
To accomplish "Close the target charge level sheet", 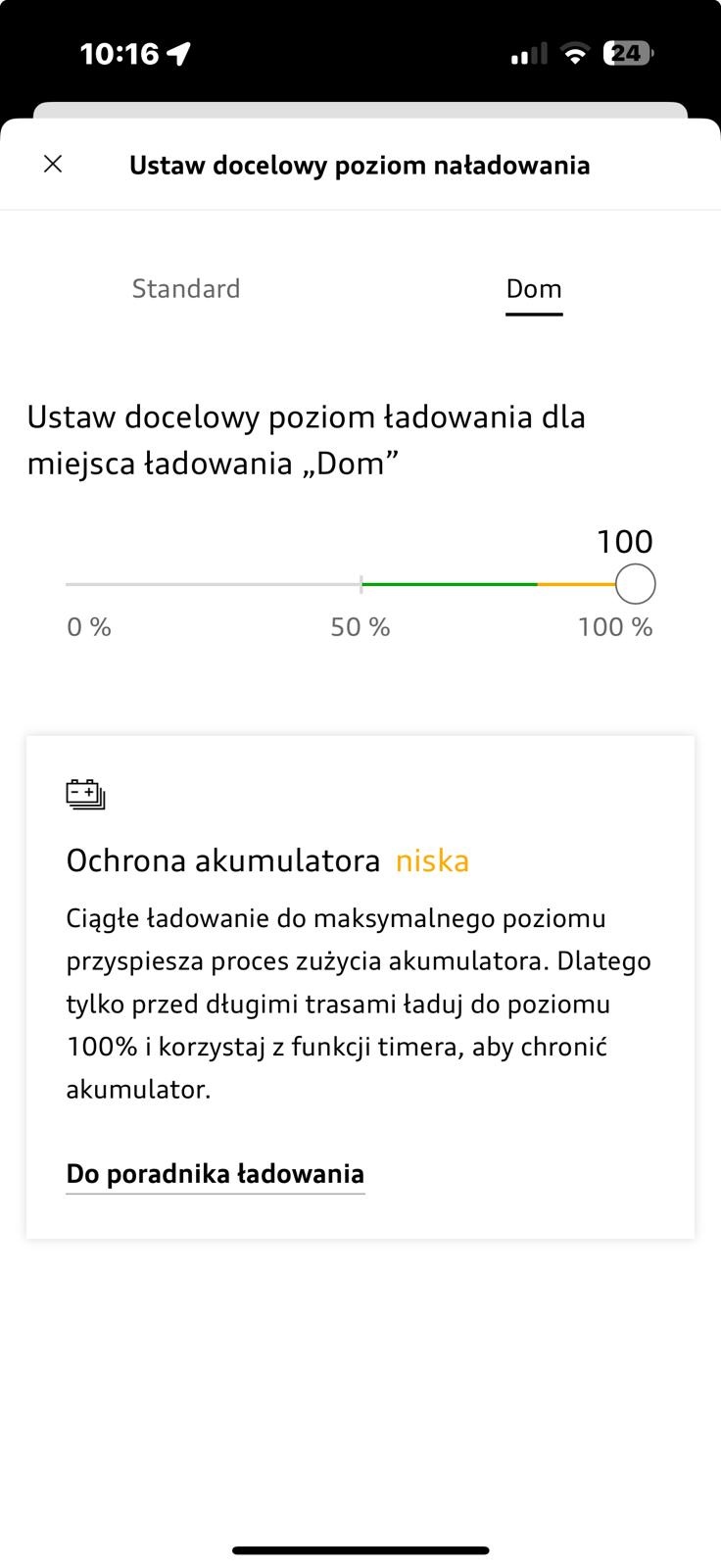I will [53, 164].
